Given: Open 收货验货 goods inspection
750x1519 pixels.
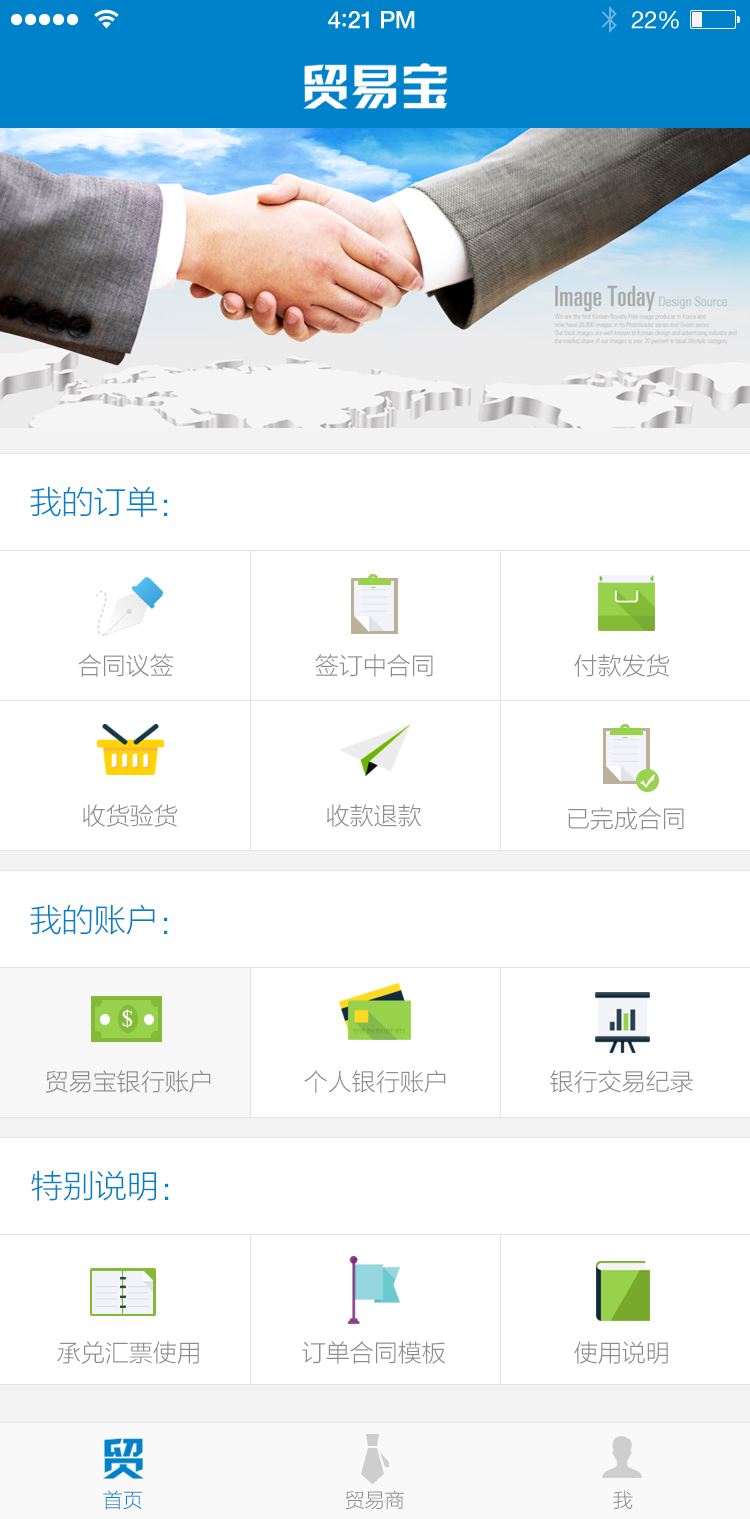Looking at the screenshot, I should click(x=125, y=775).
